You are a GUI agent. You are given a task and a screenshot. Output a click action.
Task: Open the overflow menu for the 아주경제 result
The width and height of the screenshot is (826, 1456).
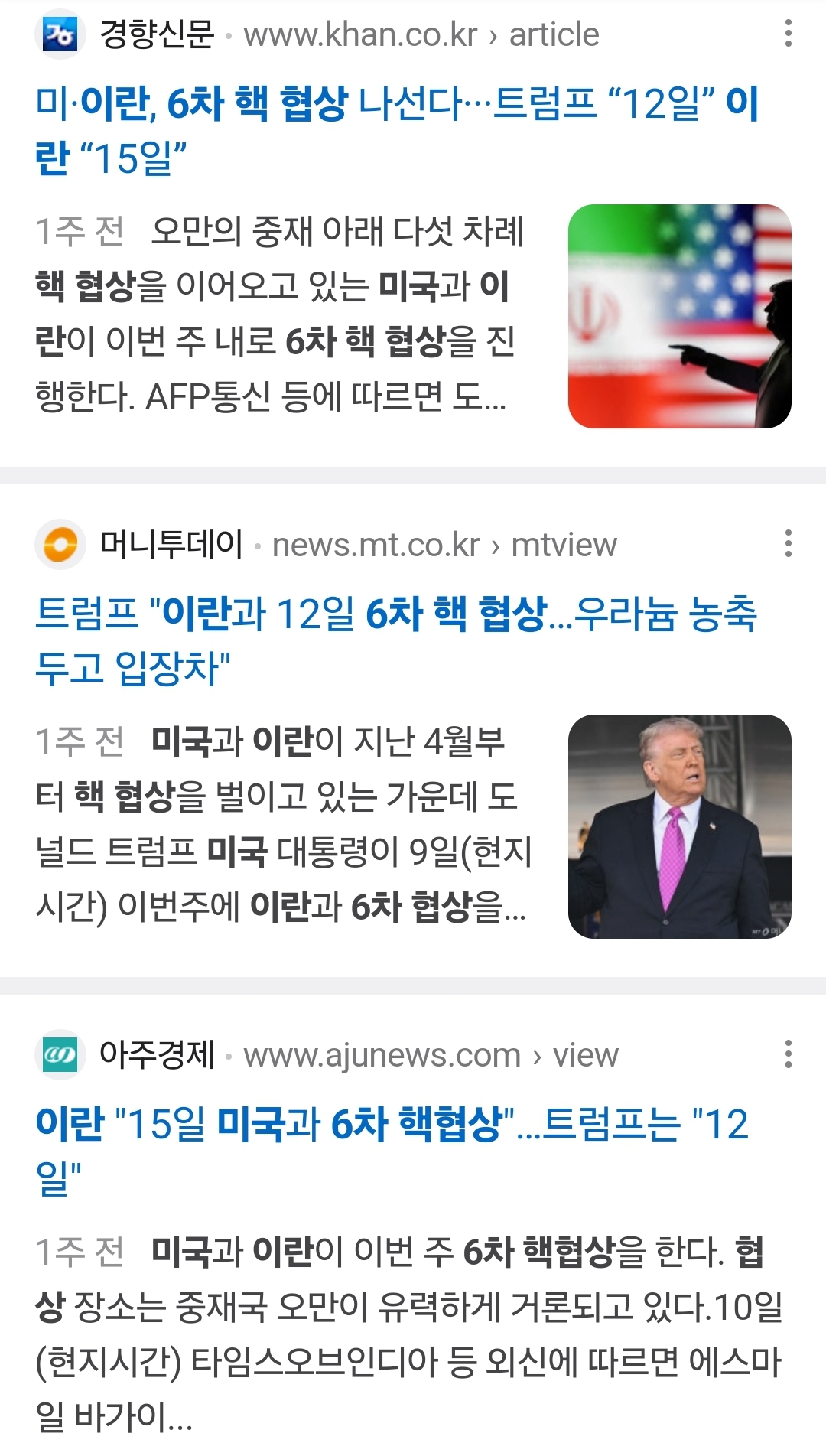[x=788, y=1054]
